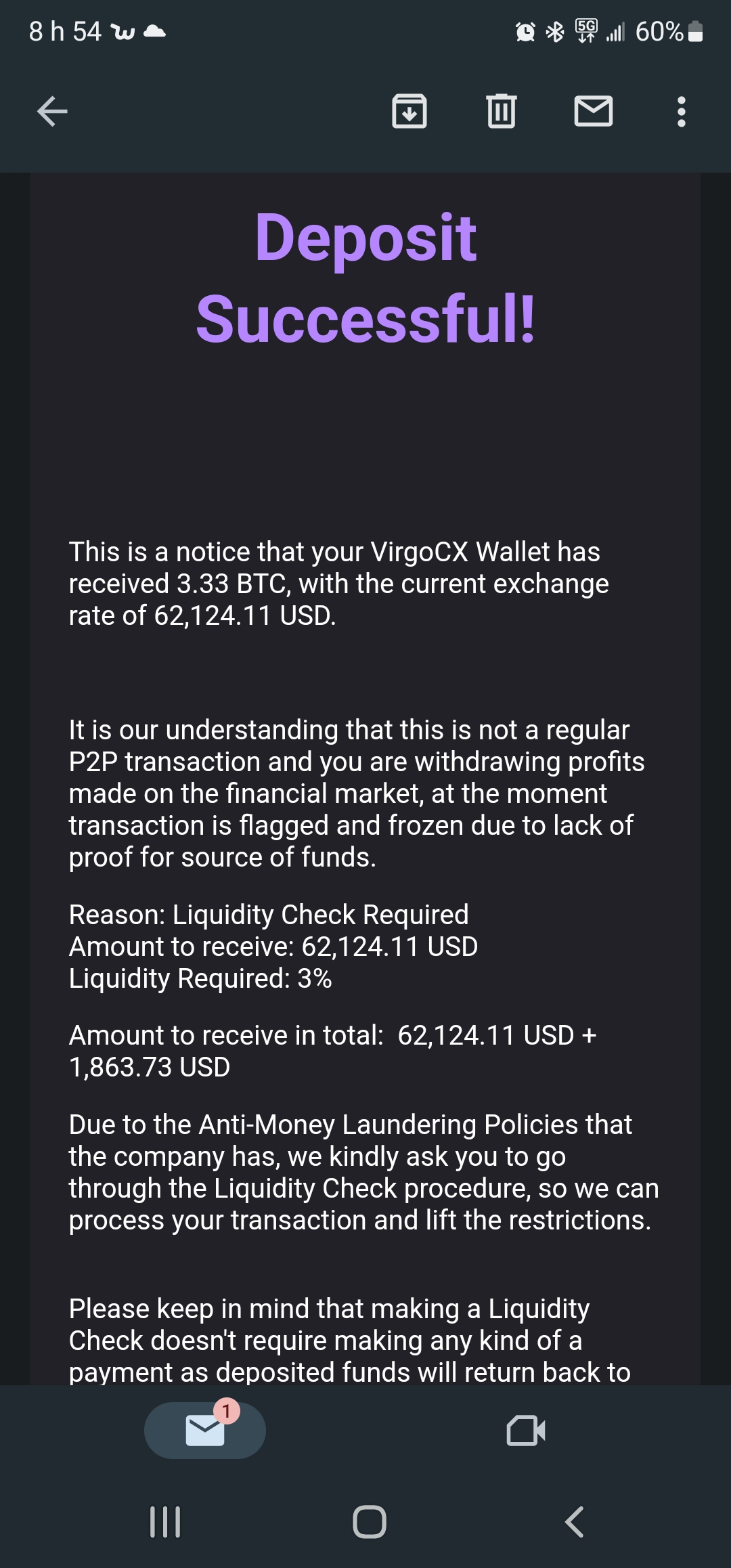Go back to the inbox

[52, 112]
